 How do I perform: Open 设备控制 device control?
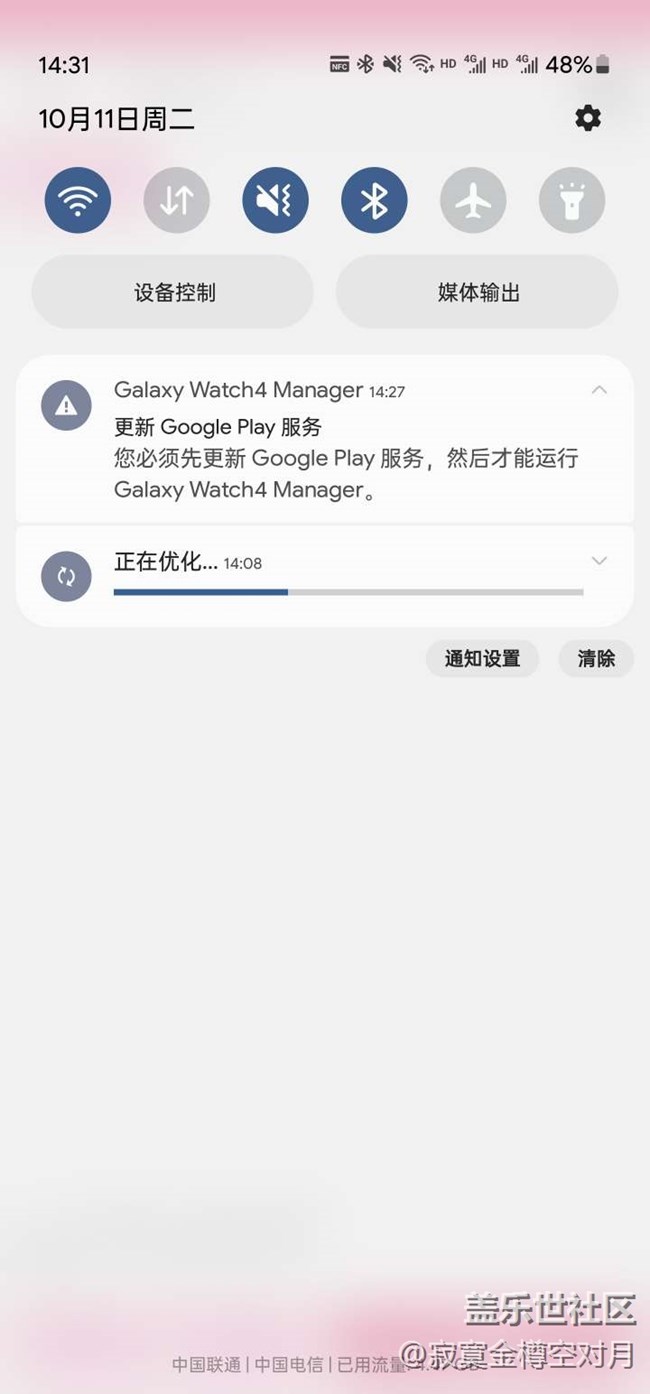(173, 292)
